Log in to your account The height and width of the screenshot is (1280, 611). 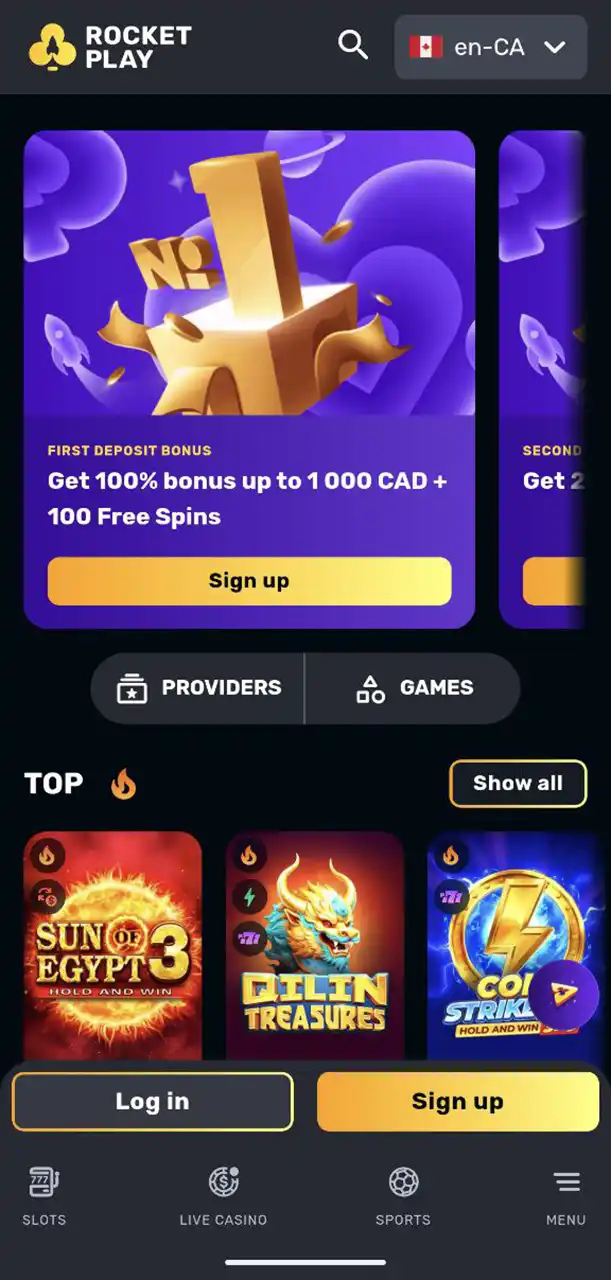[x=152, y=1101]
